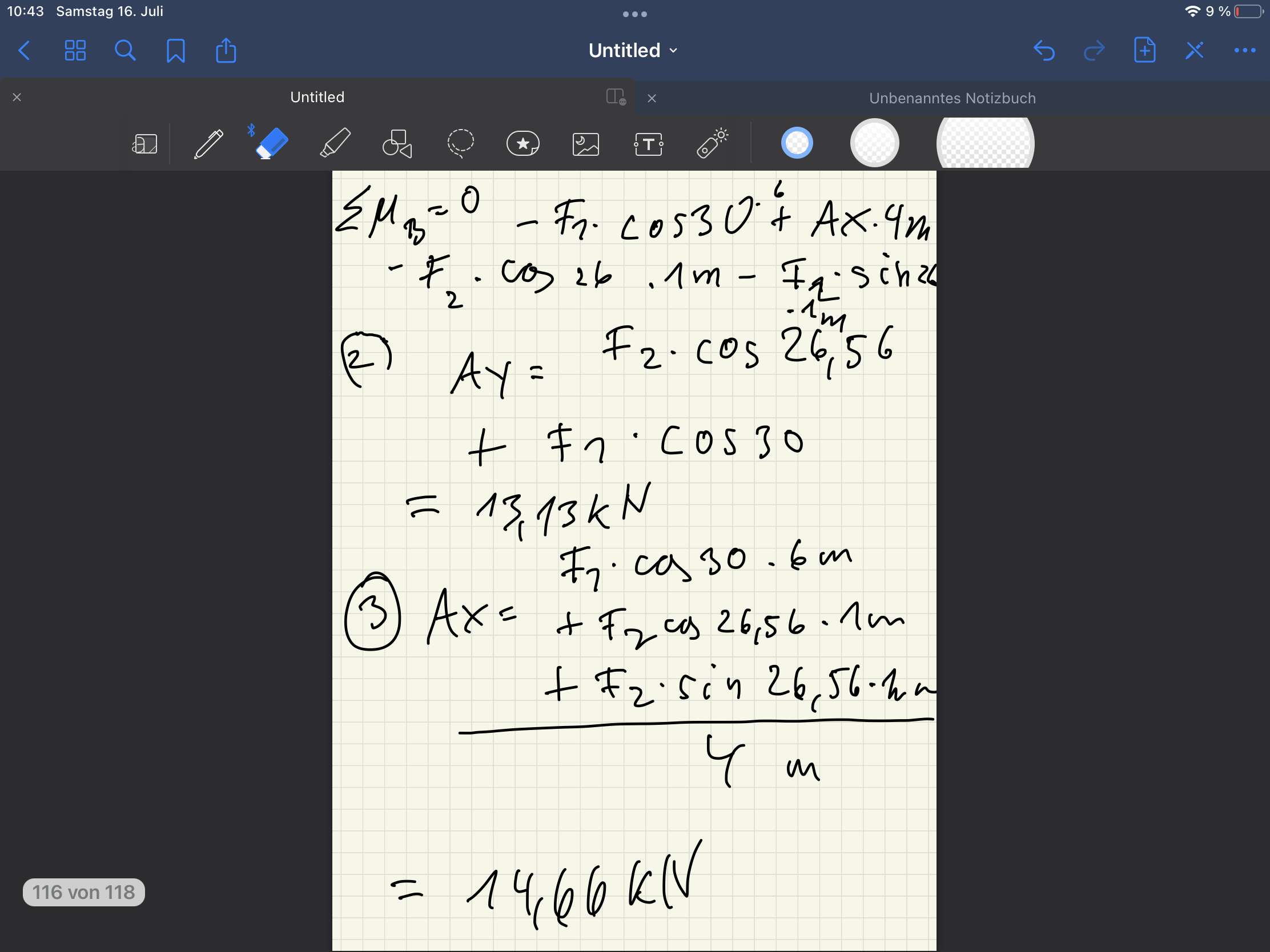Go back with the top-left arrow
The width and height of the screenshot is (1270, 952).
click(24, 50)
